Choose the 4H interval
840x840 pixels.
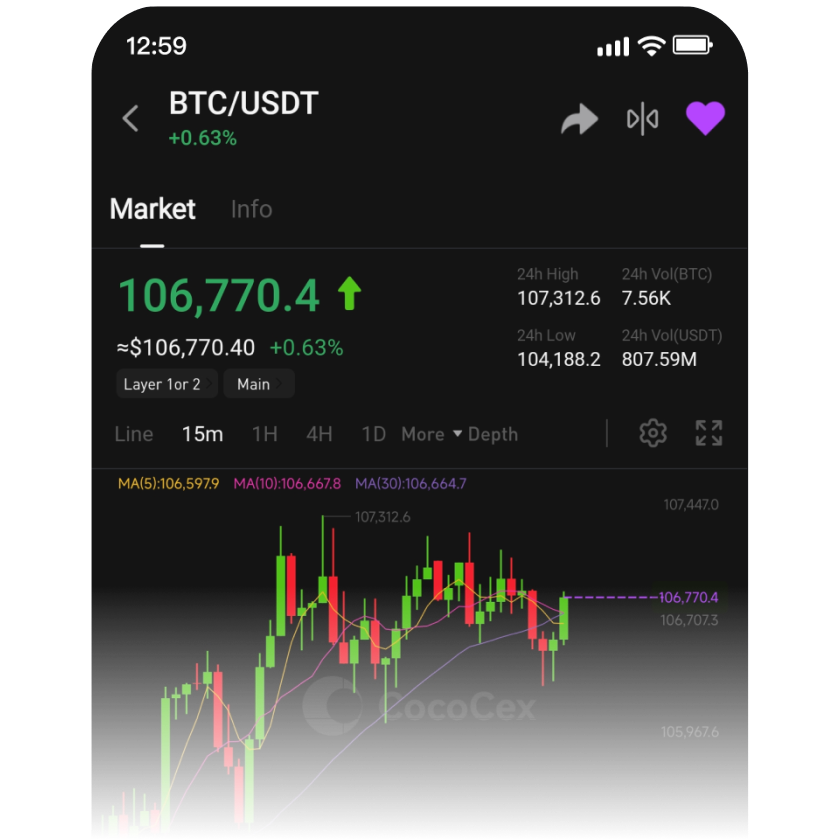pyautogui.click(x=319, y=434)
